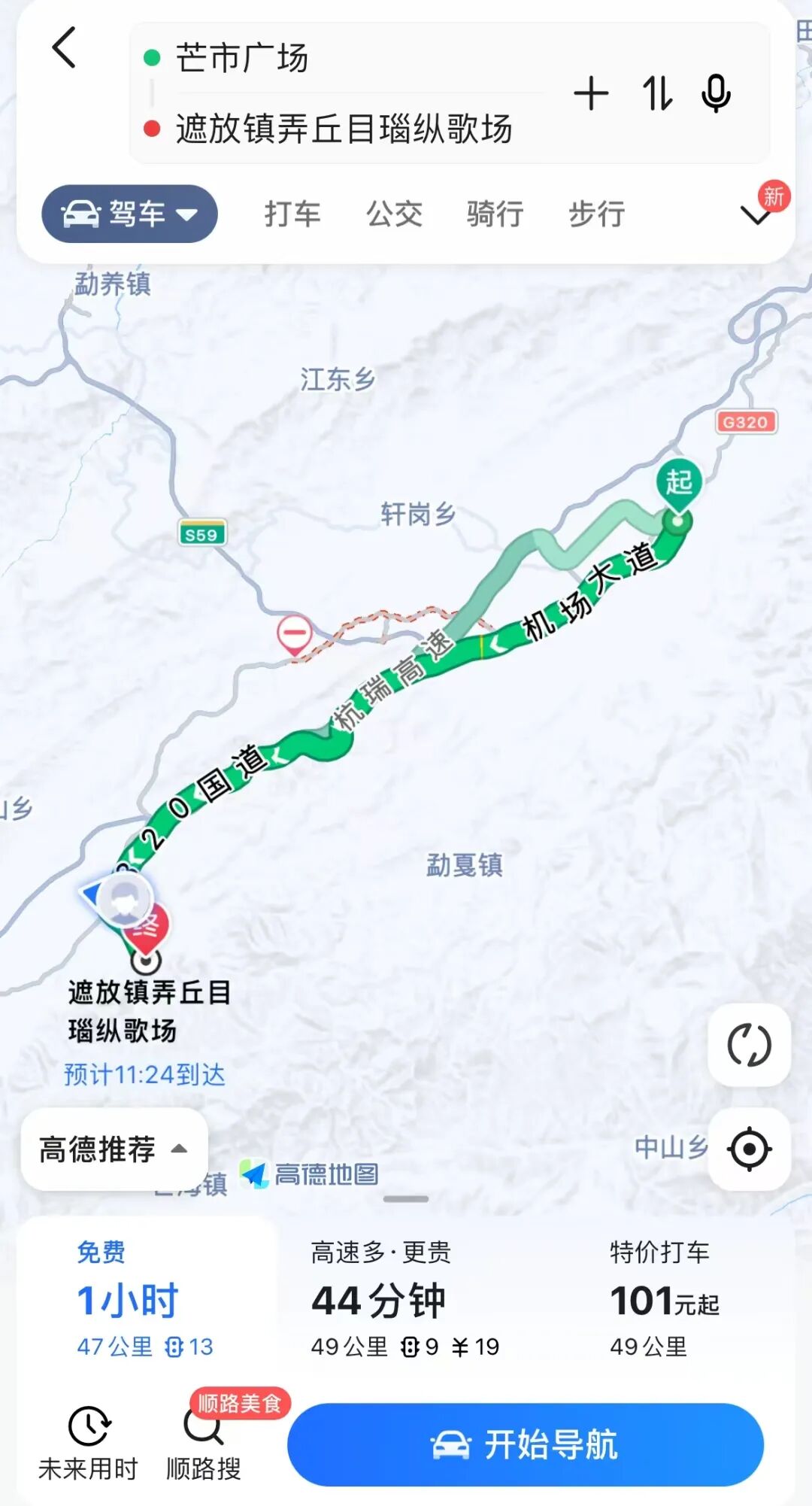Screen dimensions: 812x1506
Task: Select the 高速多 44分钟 route
Action: (x=404, y=1301)
